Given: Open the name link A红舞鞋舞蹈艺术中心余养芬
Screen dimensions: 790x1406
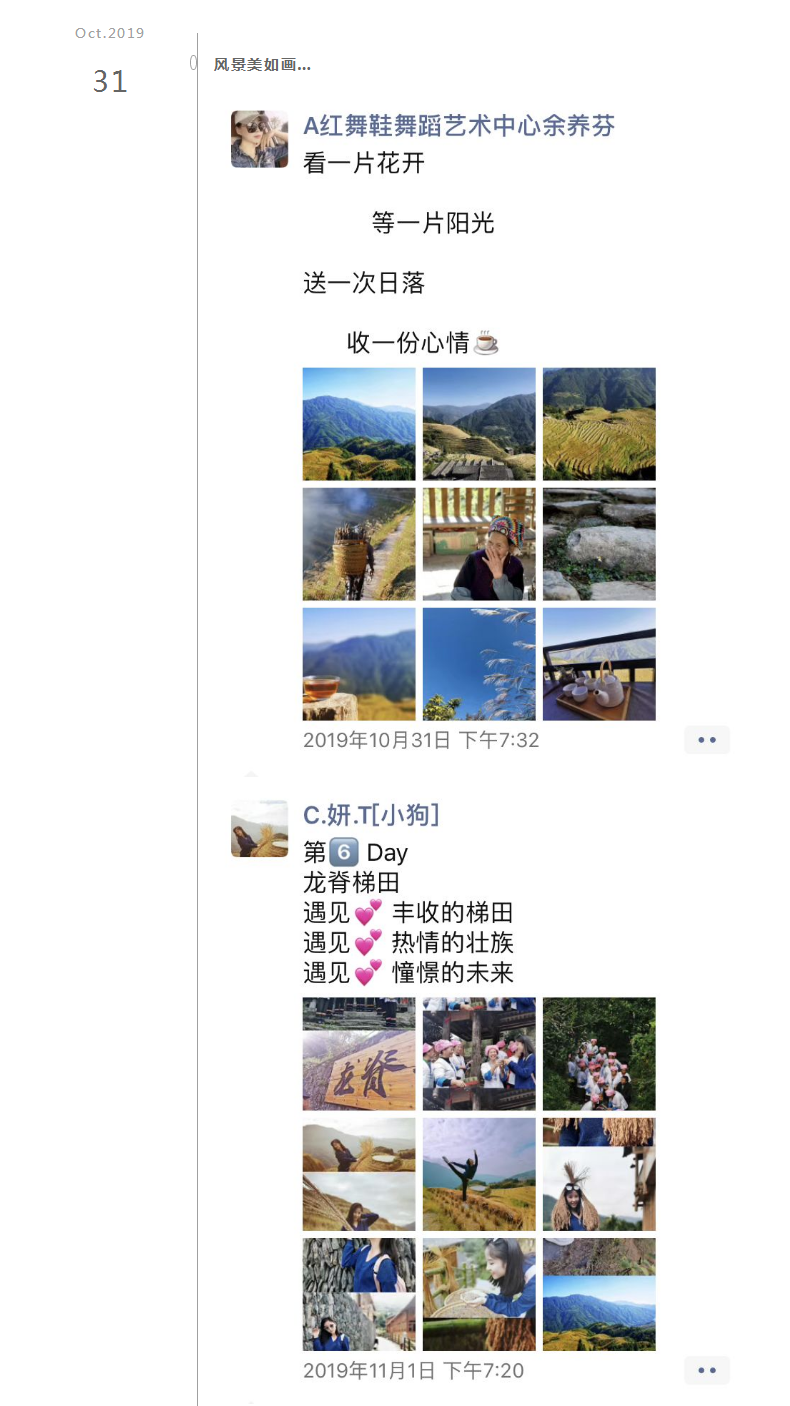Looking at the screenshot, I should pyautogui.click(x=460, y=126).
